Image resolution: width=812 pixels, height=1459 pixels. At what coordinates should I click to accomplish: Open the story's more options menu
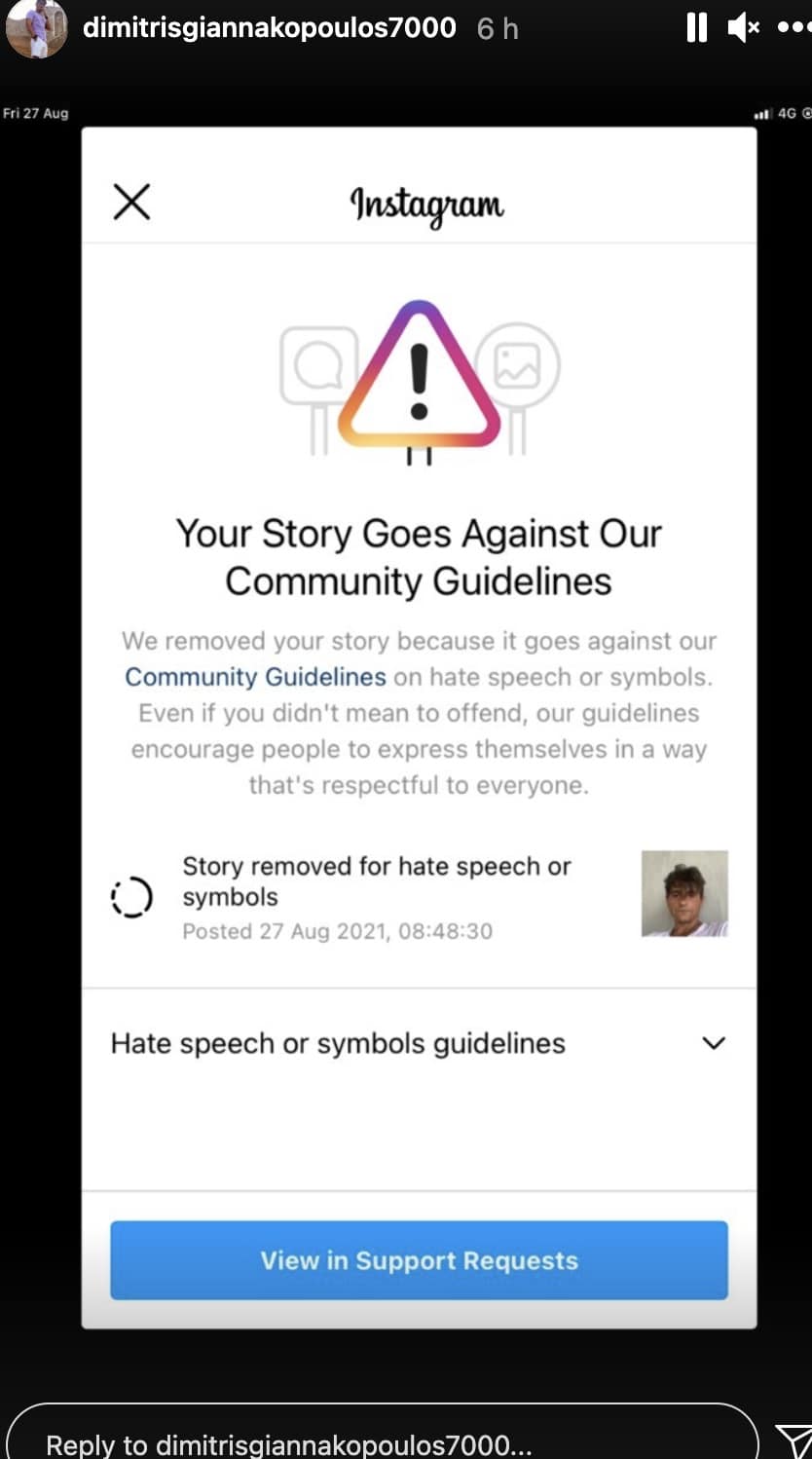tap(794, 27)
